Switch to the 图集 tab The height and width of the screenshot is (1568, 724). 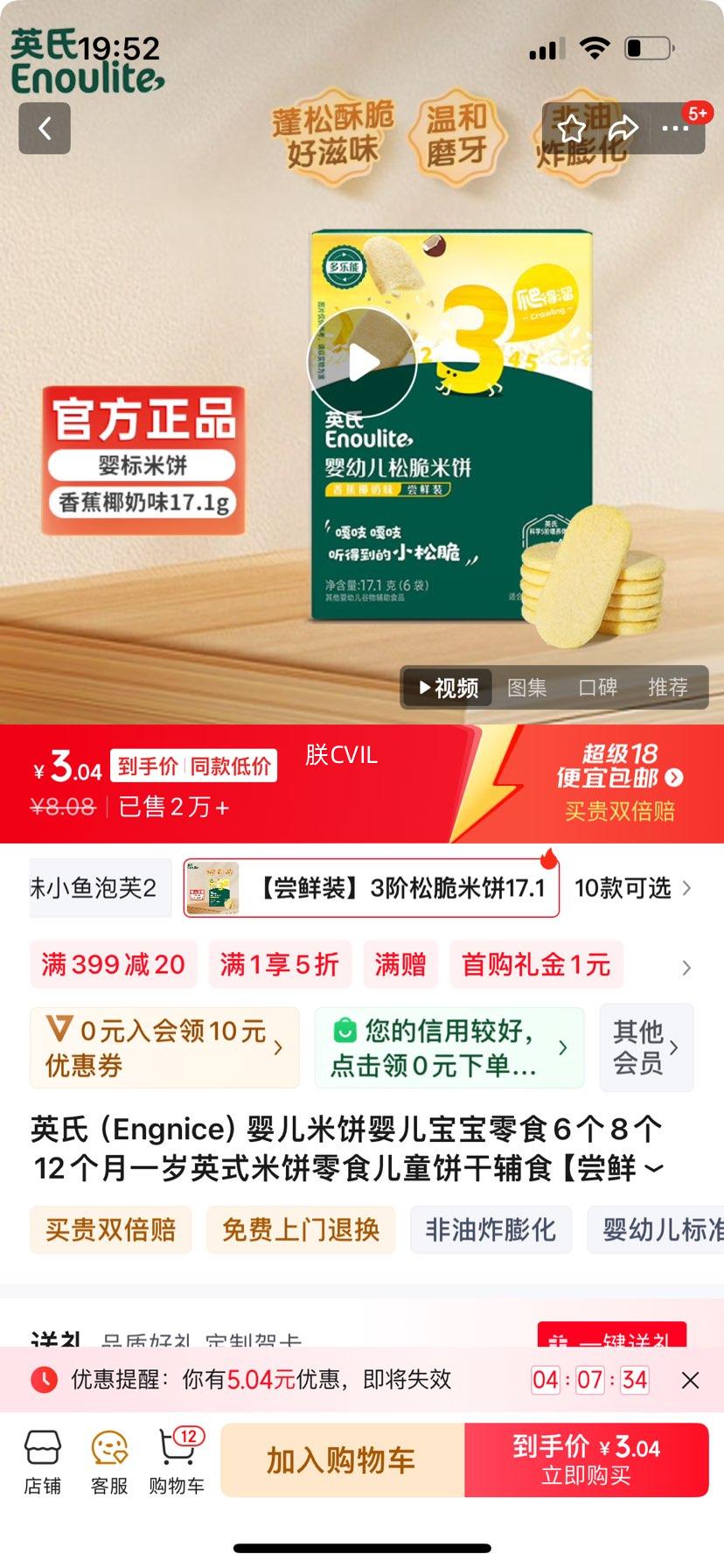pos(528,688)
